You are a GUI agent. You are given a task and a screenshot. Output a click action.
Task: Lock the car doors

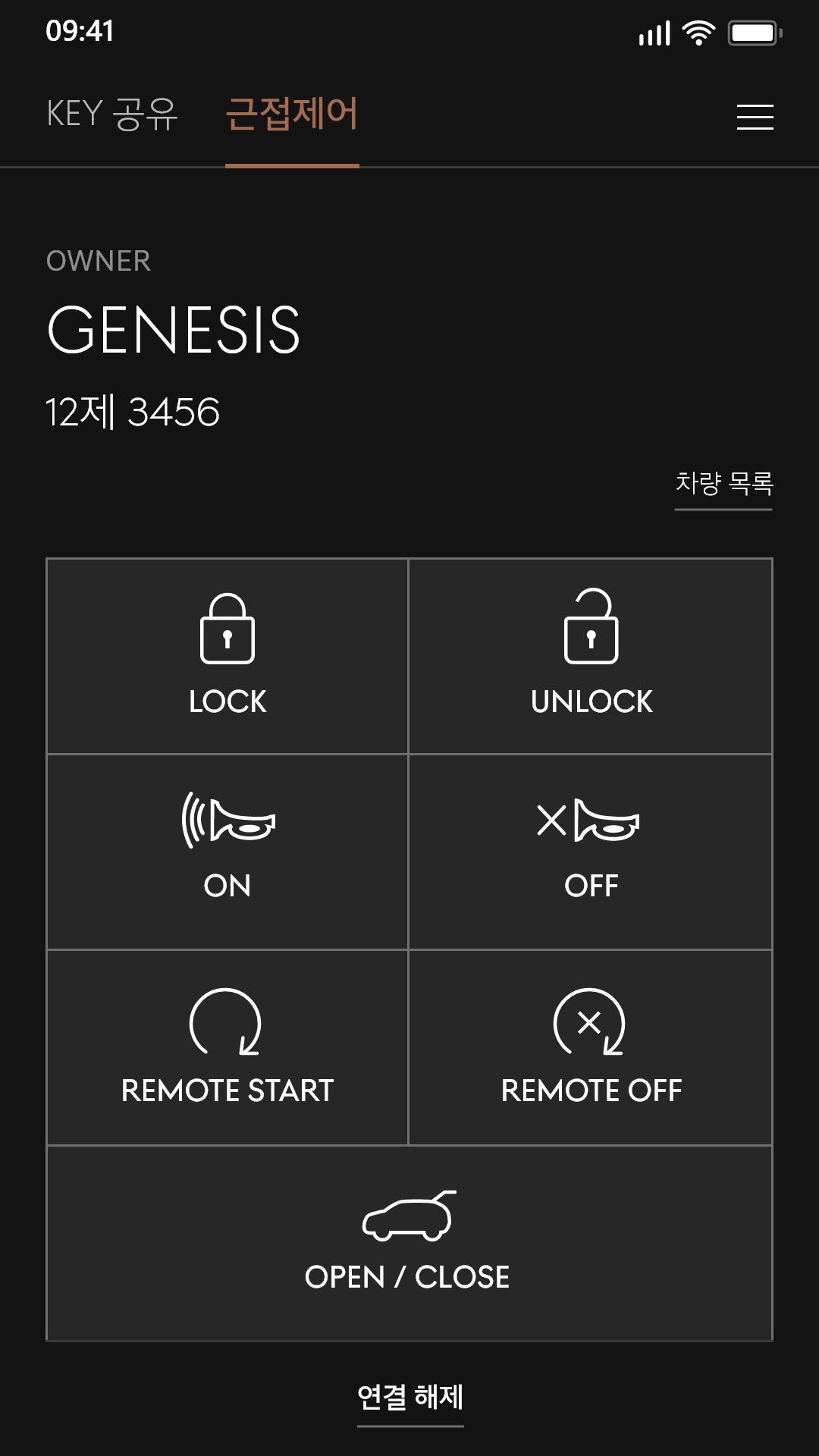click(x=227, y=657)
